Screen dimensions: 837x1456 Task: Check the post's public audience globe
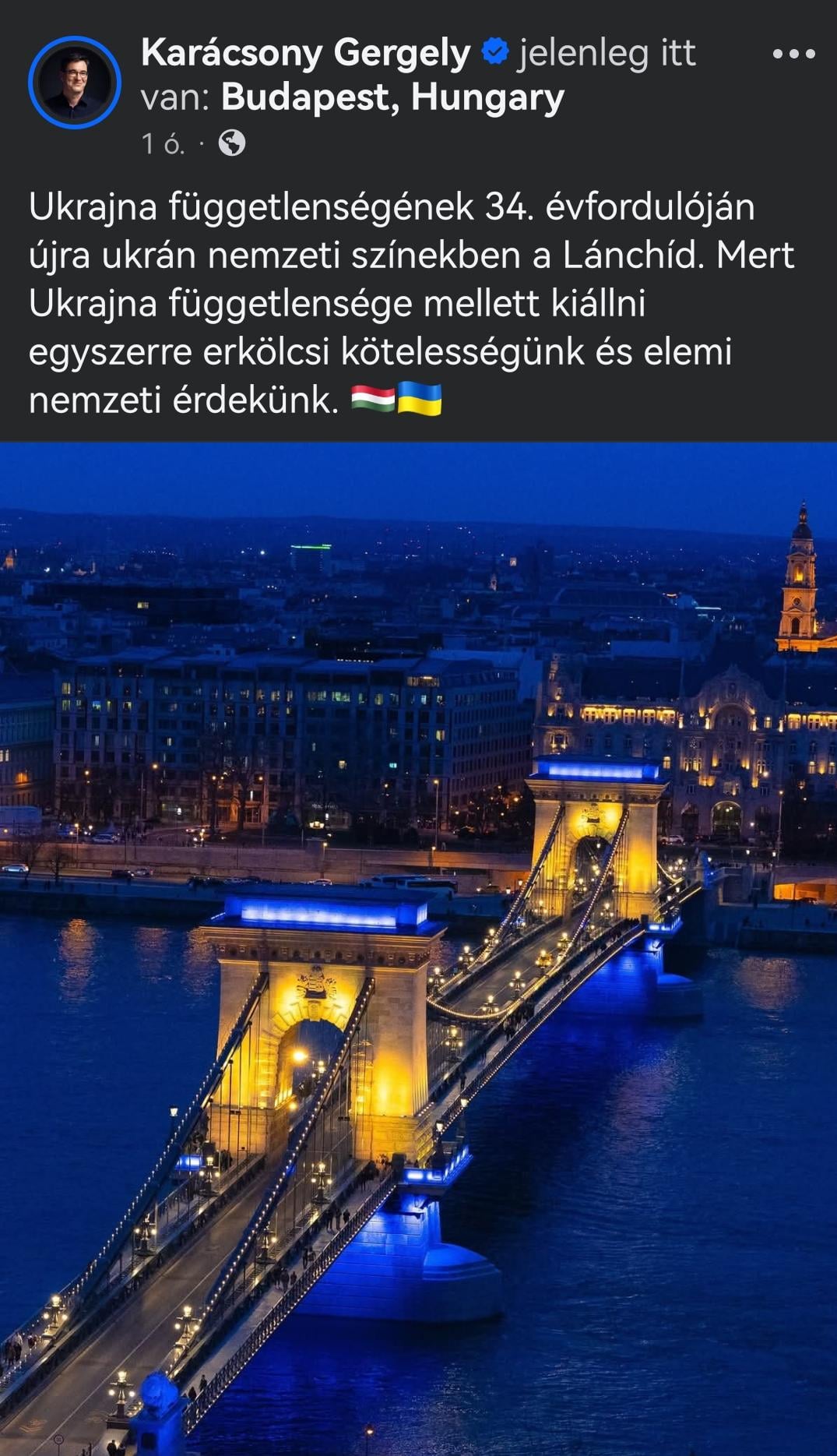pos(232,143)
